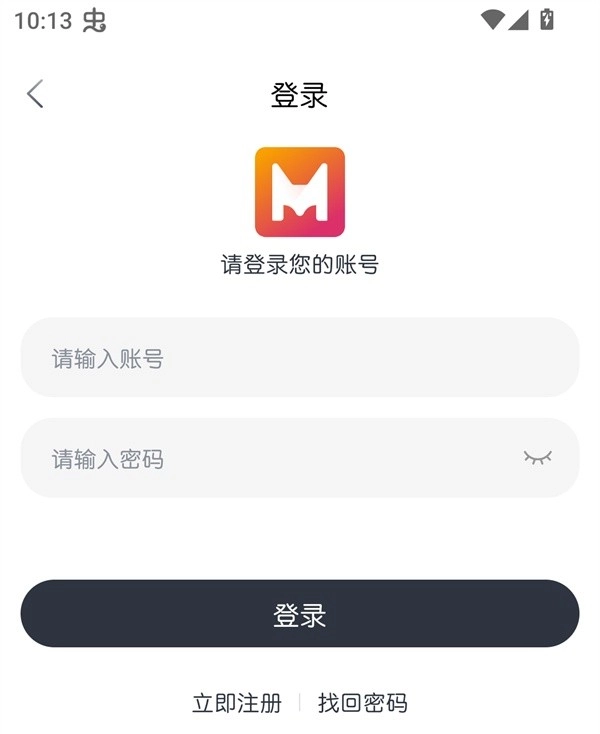
Task: Tap the dark 登录 login button
Action: [x=300, y=614]
